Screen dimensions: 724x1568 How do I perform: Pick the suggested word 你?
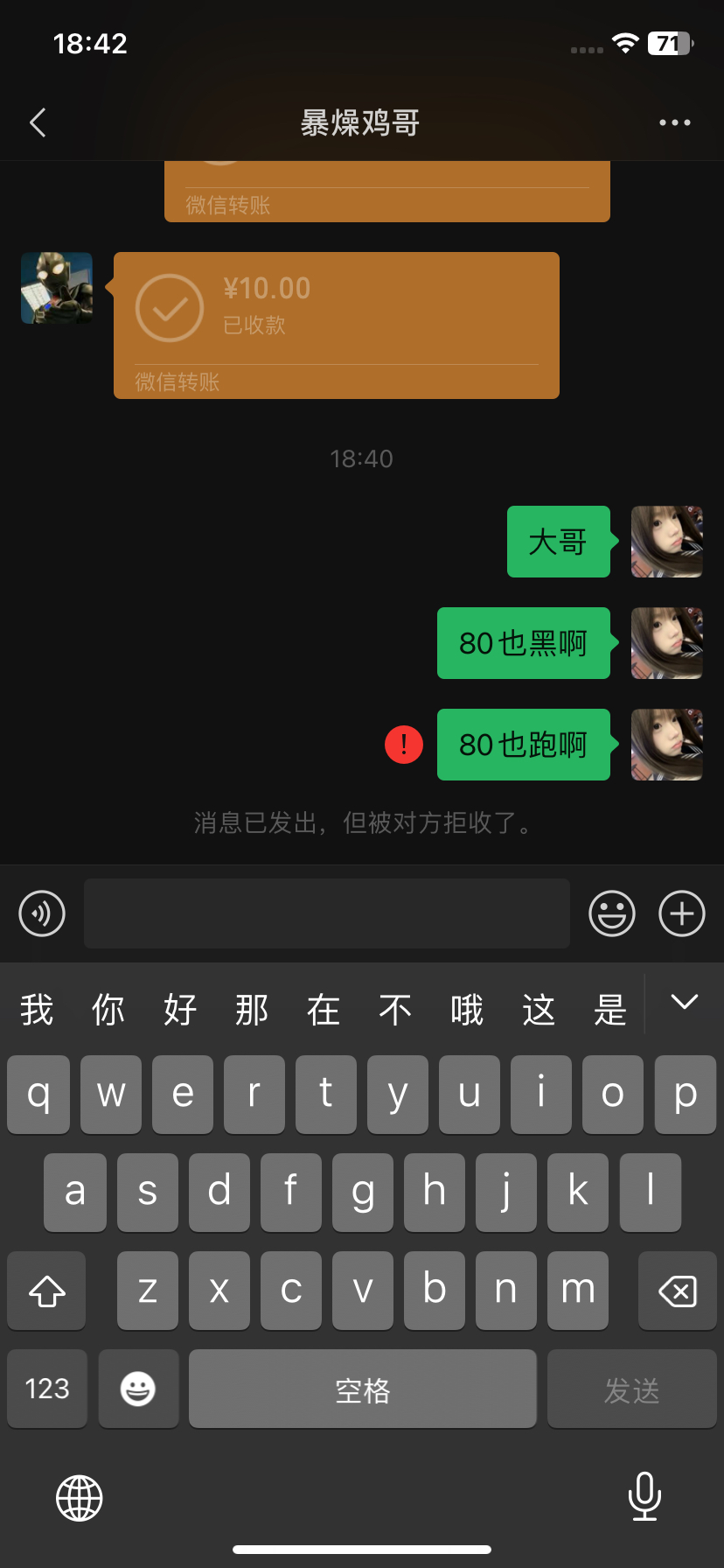tap(108, 1010)
